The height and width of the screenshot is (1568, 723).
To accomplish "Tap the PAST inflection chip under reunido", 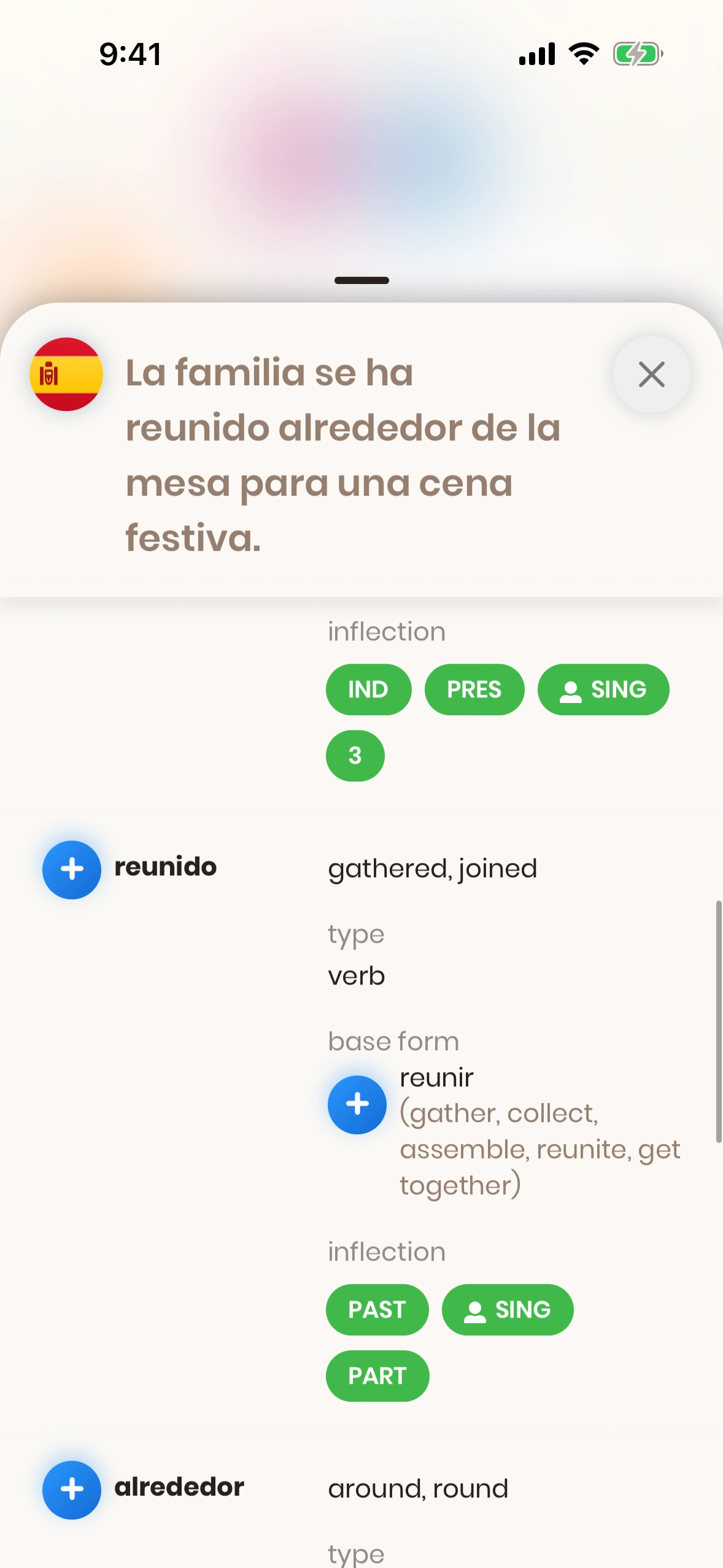I will pyautogui.click(x=377, y=1309).
